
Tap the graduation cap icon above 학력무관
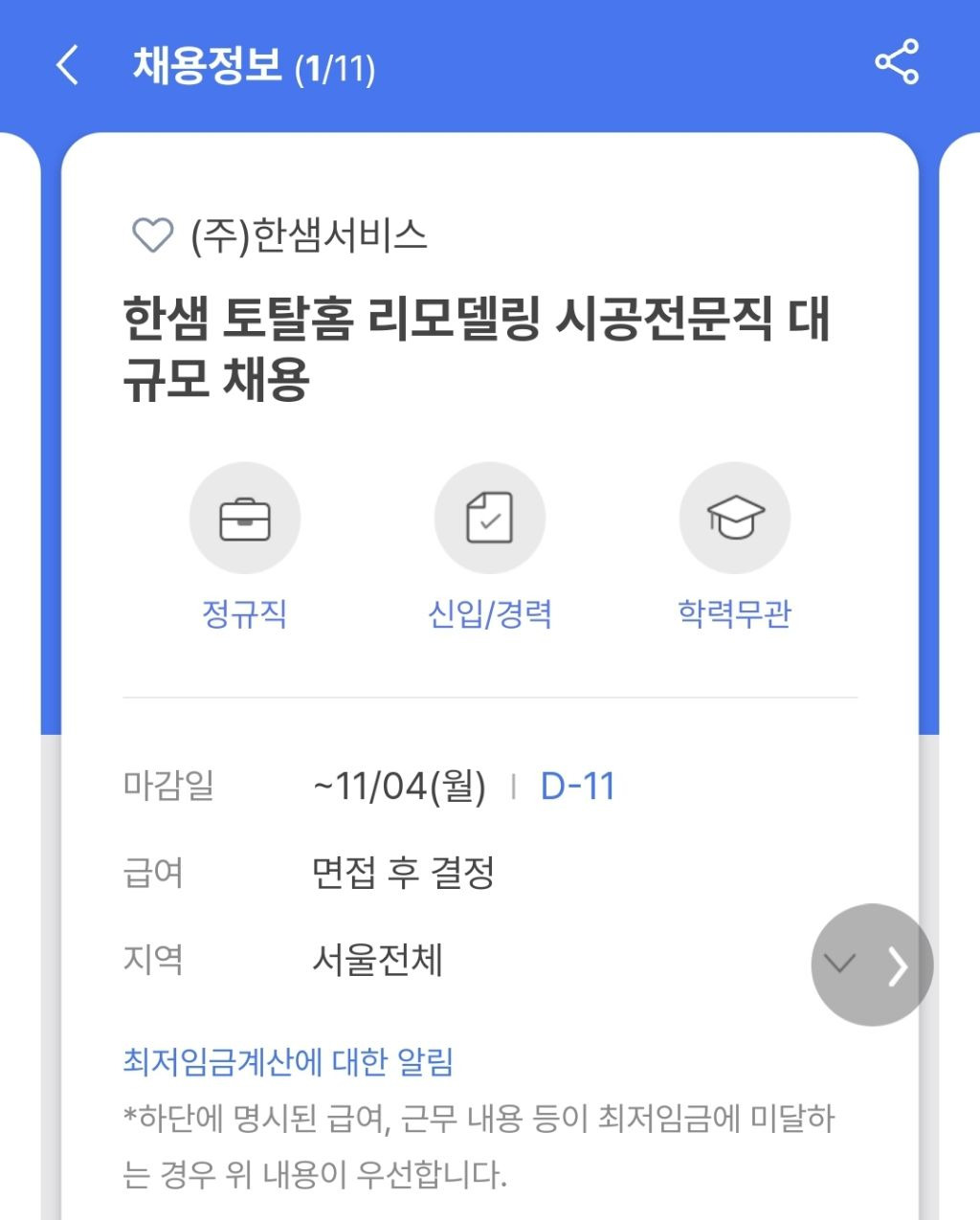735,518
